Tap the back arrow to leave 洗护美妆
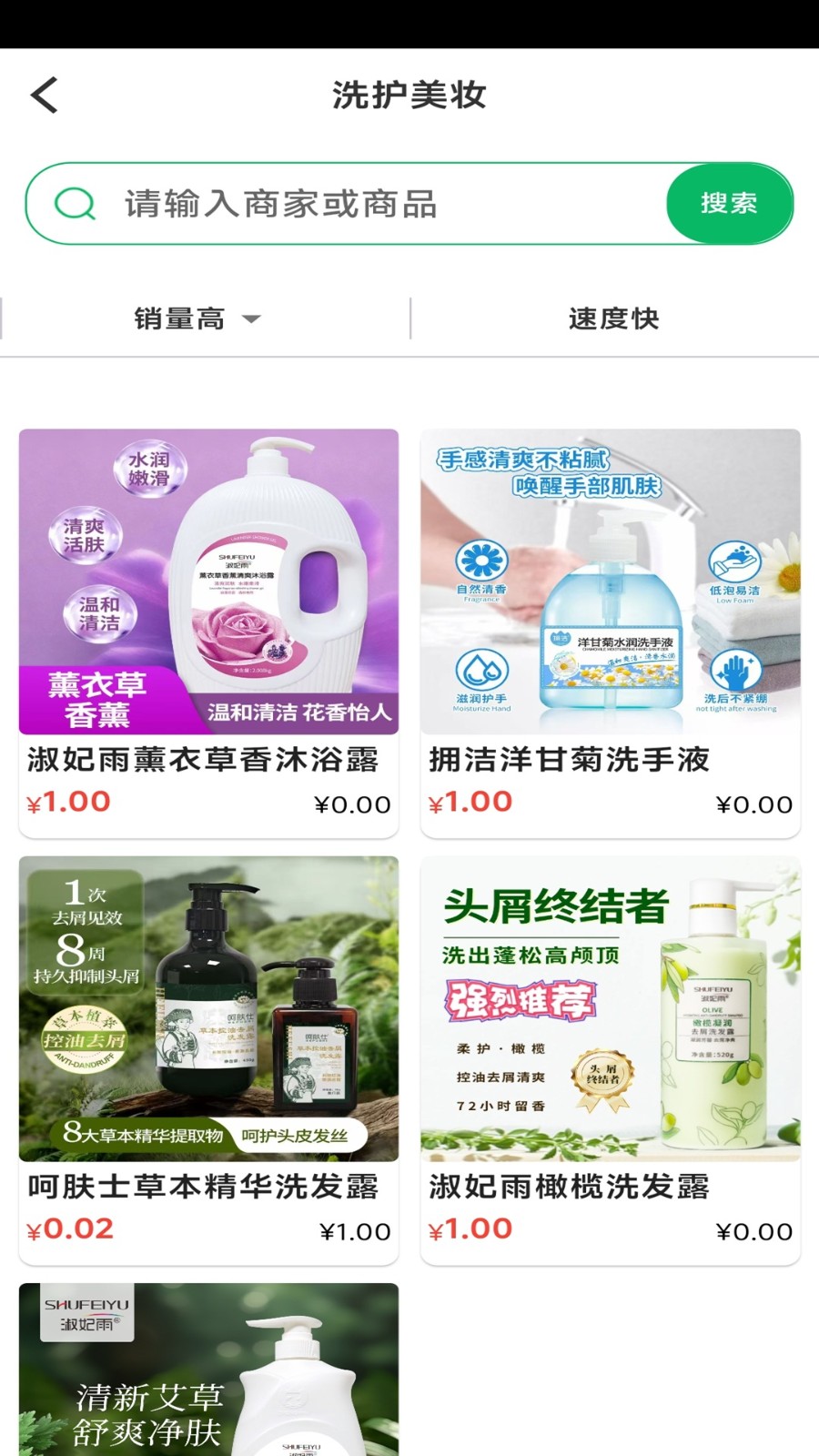This screenshot has height=1456, width=819. [45, 94]
